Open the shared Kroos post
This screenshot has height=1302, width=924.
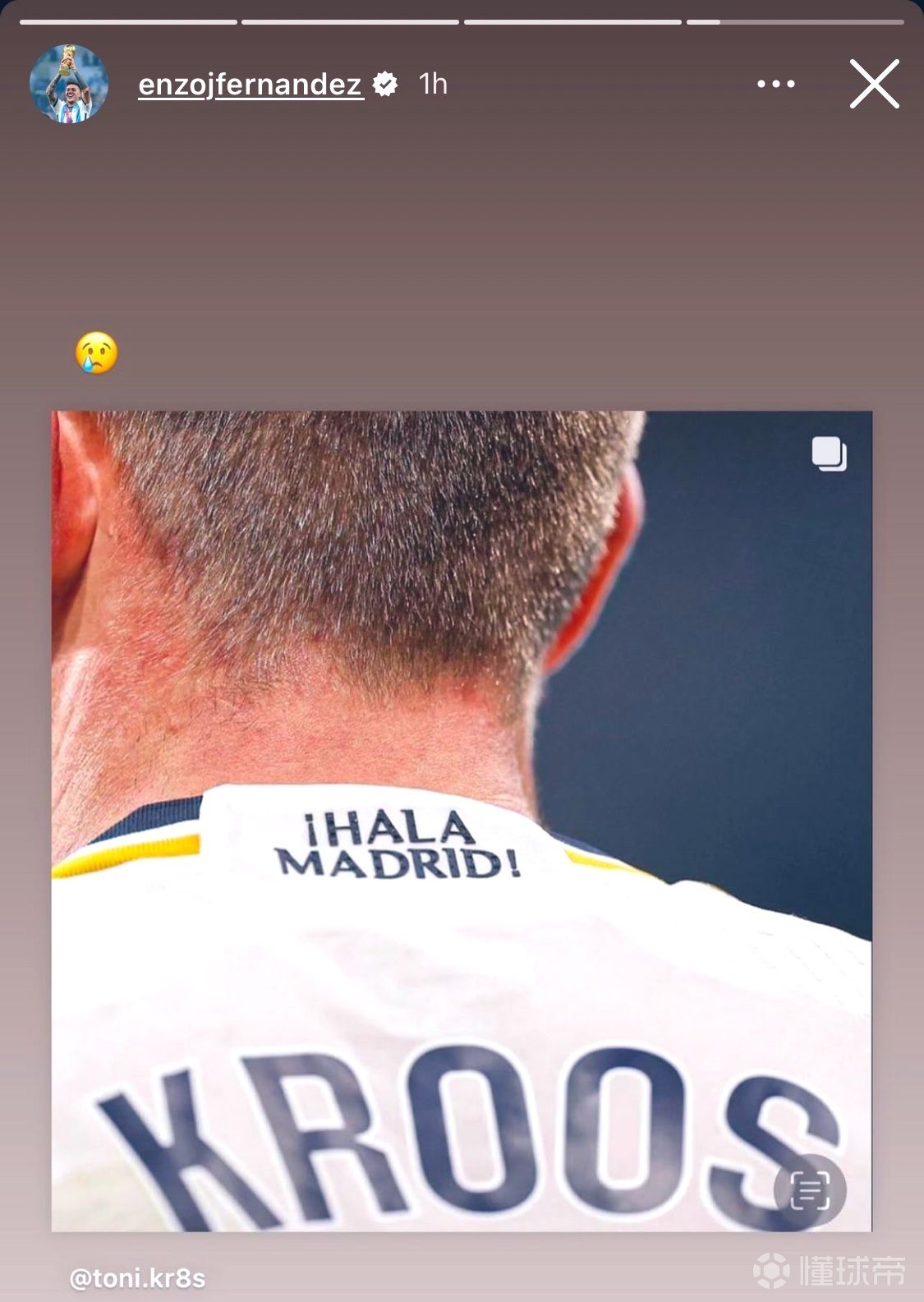click(x=461, y=821)
